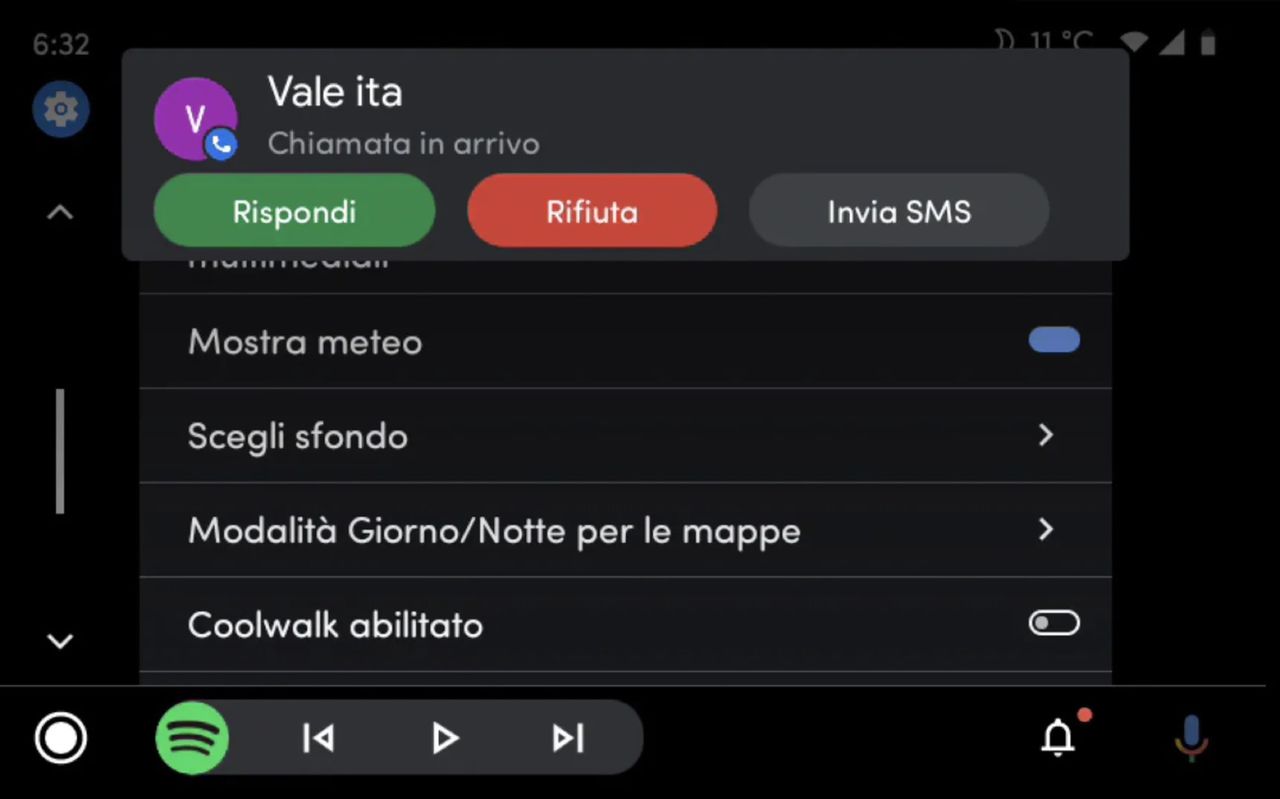
Task: Skip to the next track
Action: (568, 738)
